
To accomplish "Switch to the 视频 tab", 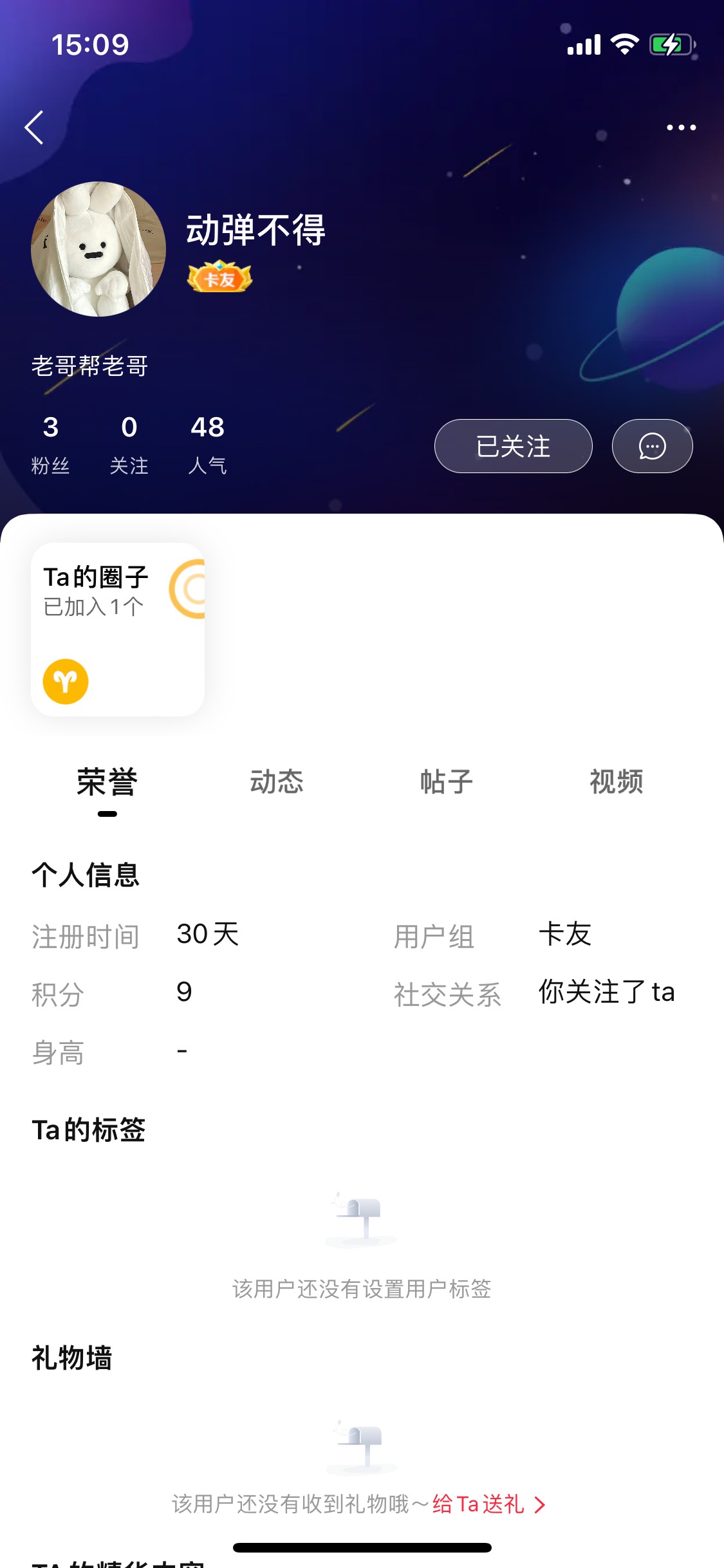I will pyautogui.click(x=617, y=783).
